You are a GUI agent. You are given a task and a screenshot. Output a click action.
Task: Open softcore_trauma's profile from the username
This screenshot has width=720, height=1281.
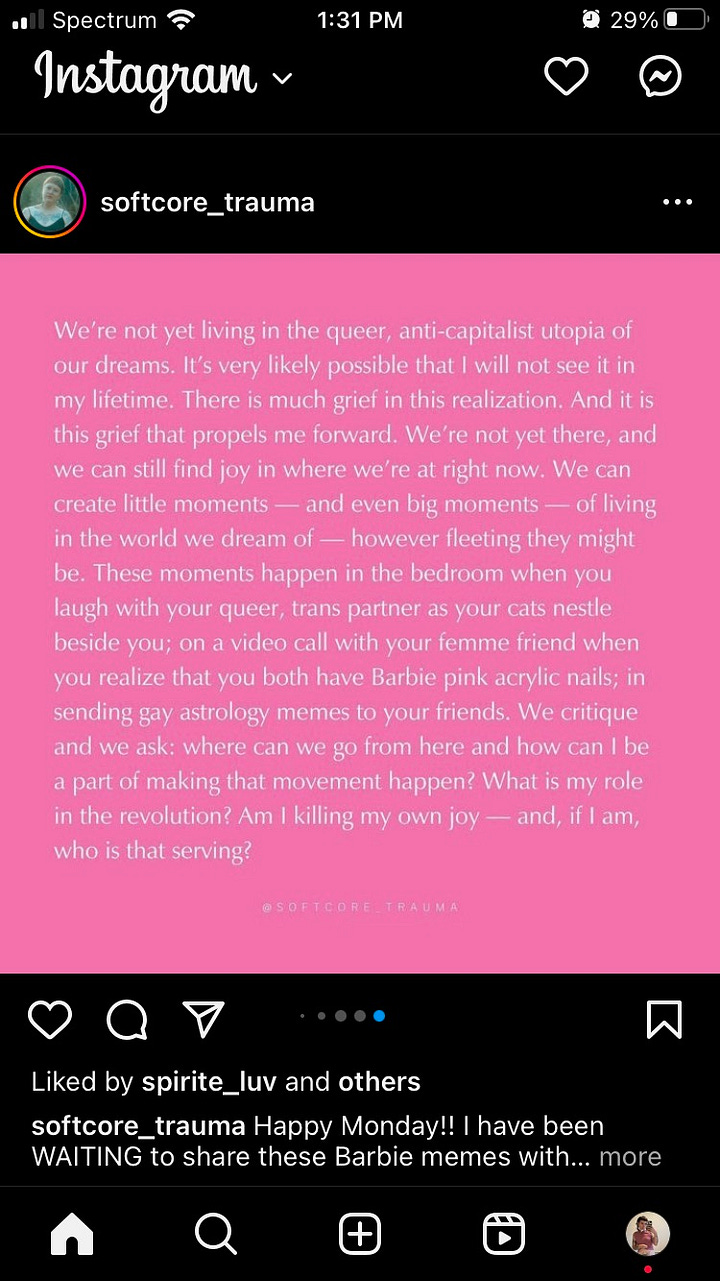207,202
